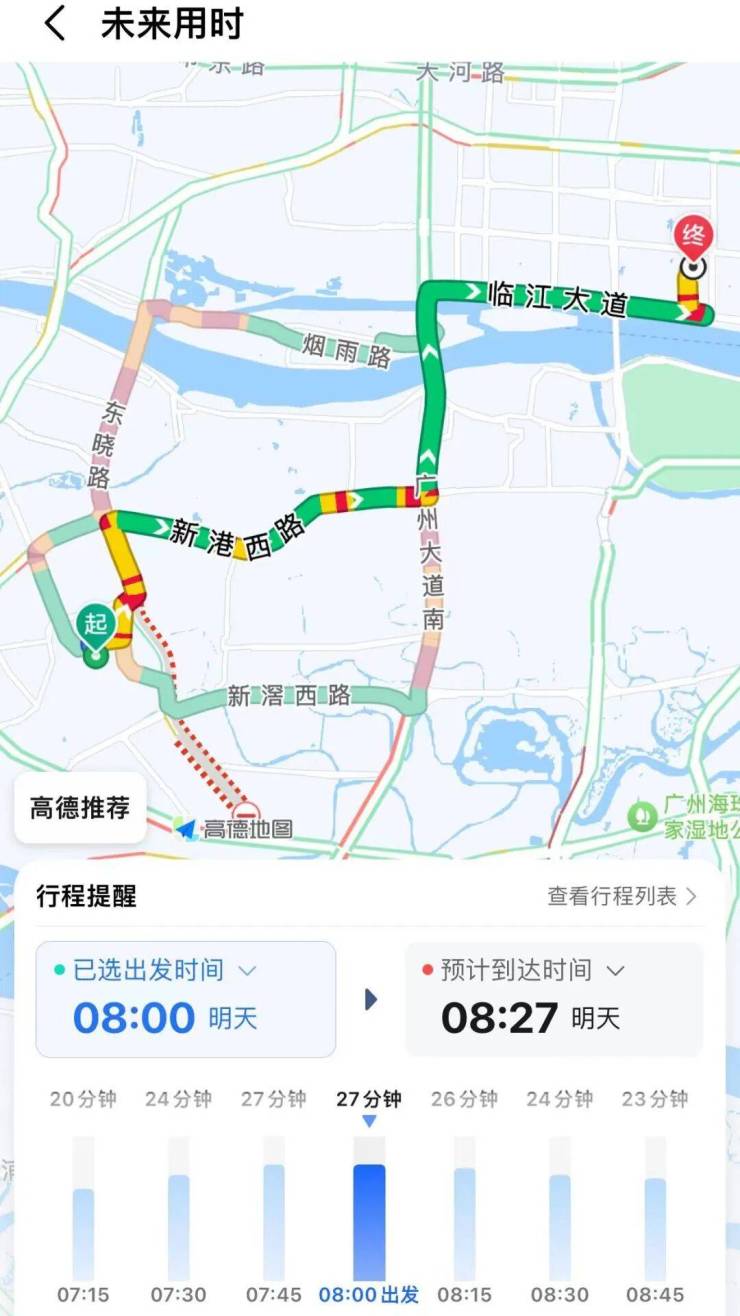Select the 07:30 departure bar

click(x=178, y=1228)
